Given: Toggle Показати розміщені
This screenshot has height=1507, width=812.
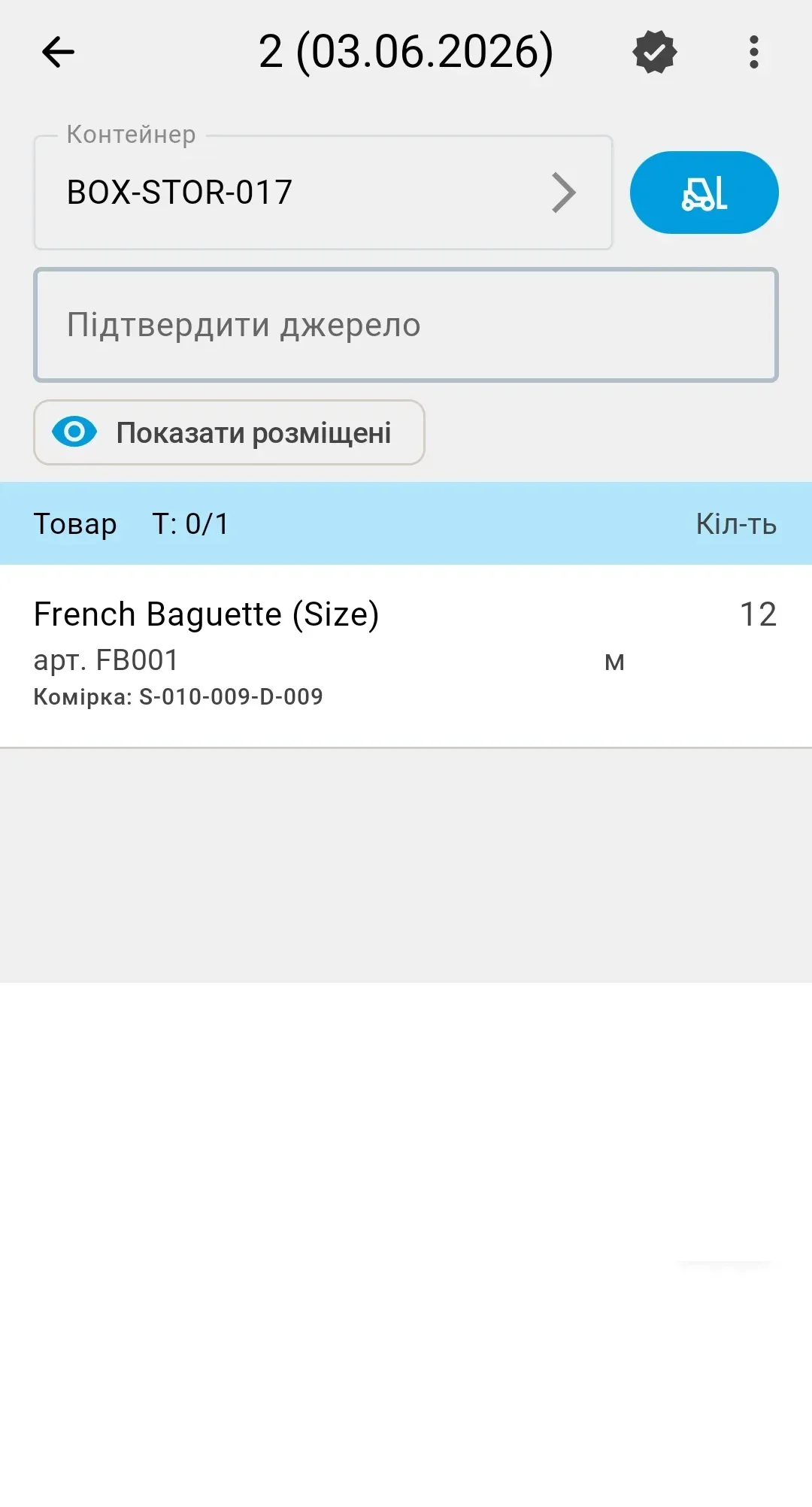Looking at the screenshot, I should [x=229, y=432].
